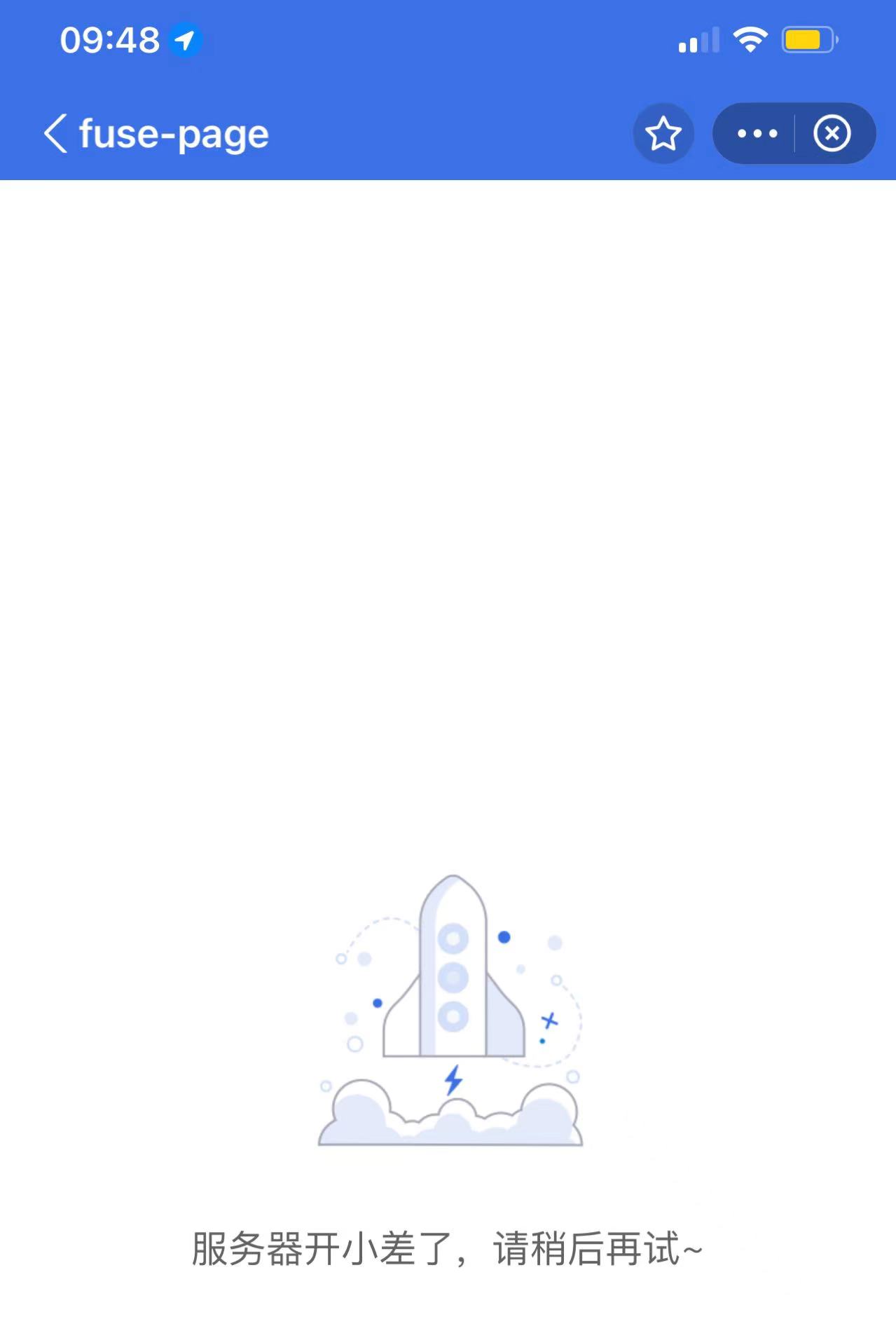This screenshot has width=896, height=1326.
Task: Favorite this mini program with the star
Action: click(x=663, y=133)
